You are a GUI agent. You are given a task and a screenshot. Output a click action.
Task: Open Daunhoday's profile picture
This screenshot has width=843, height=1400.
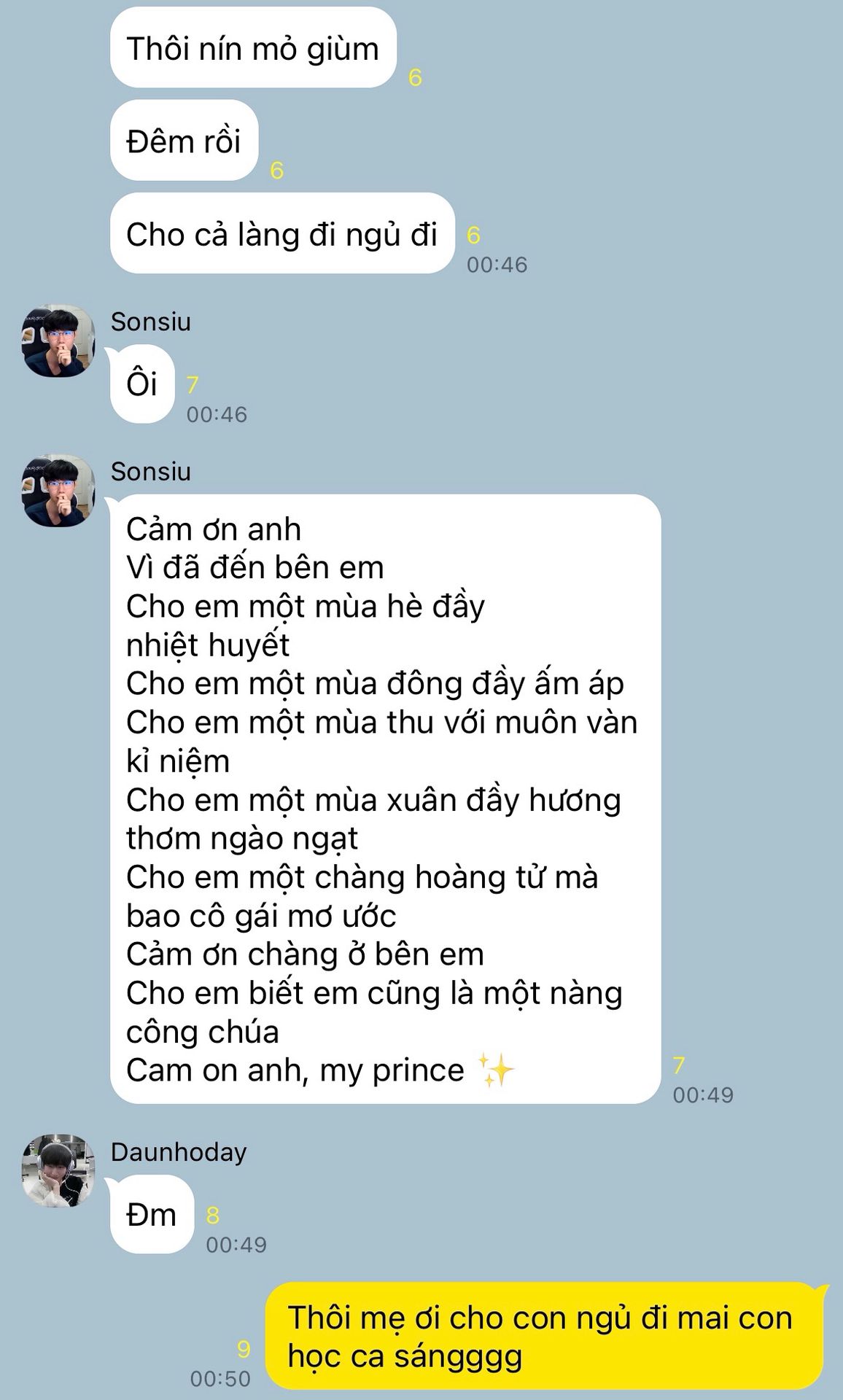tap(58, 1170)
